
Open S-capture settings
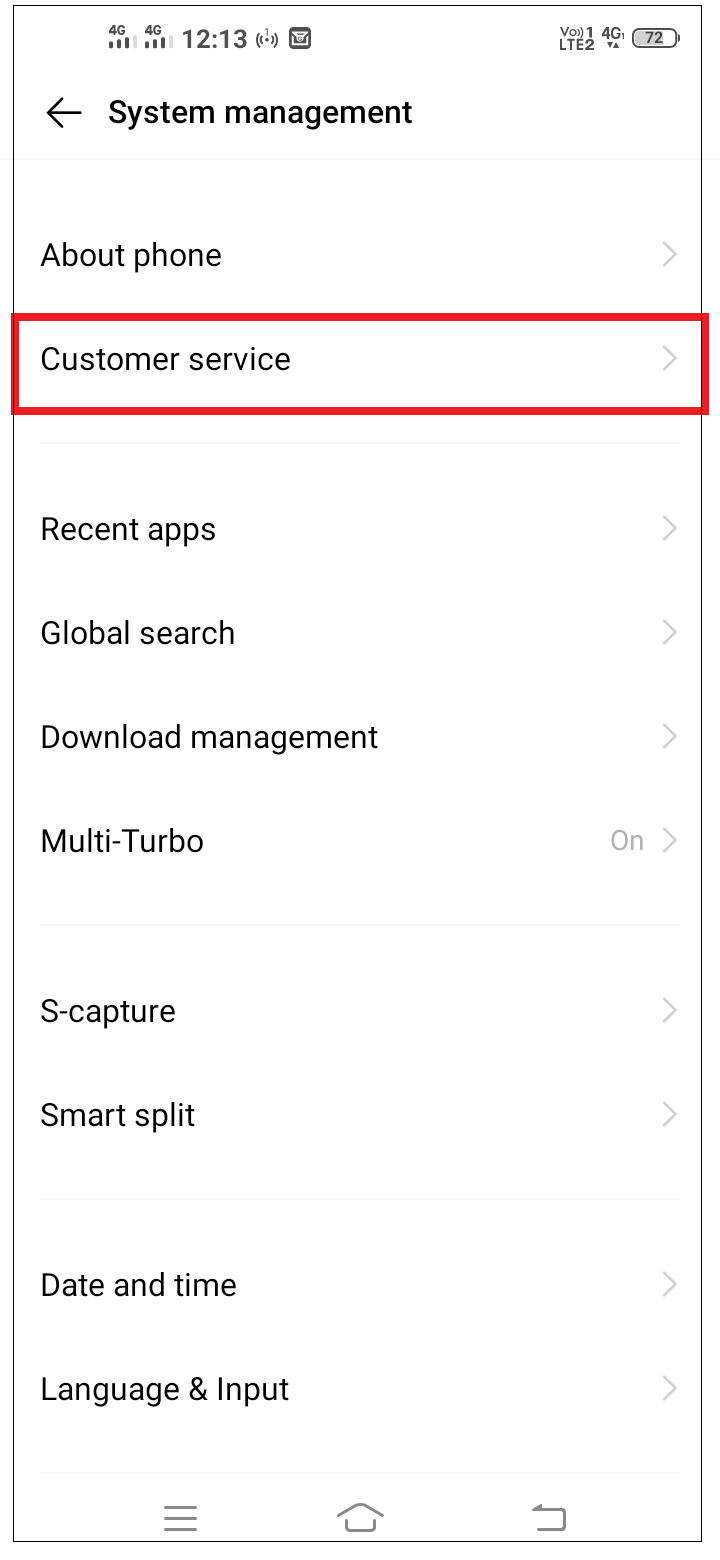360,1011
